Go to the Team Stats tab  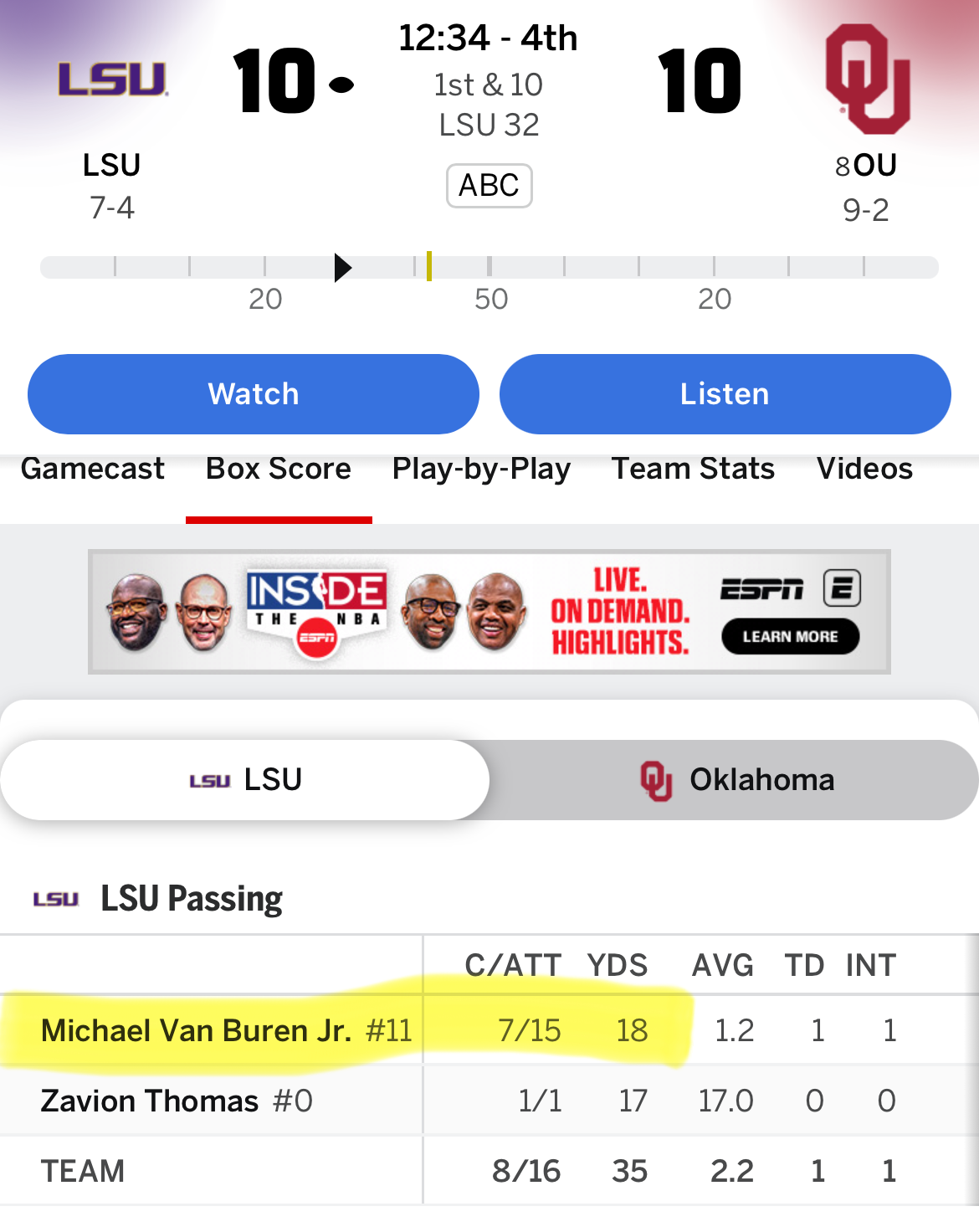(693, 469)
